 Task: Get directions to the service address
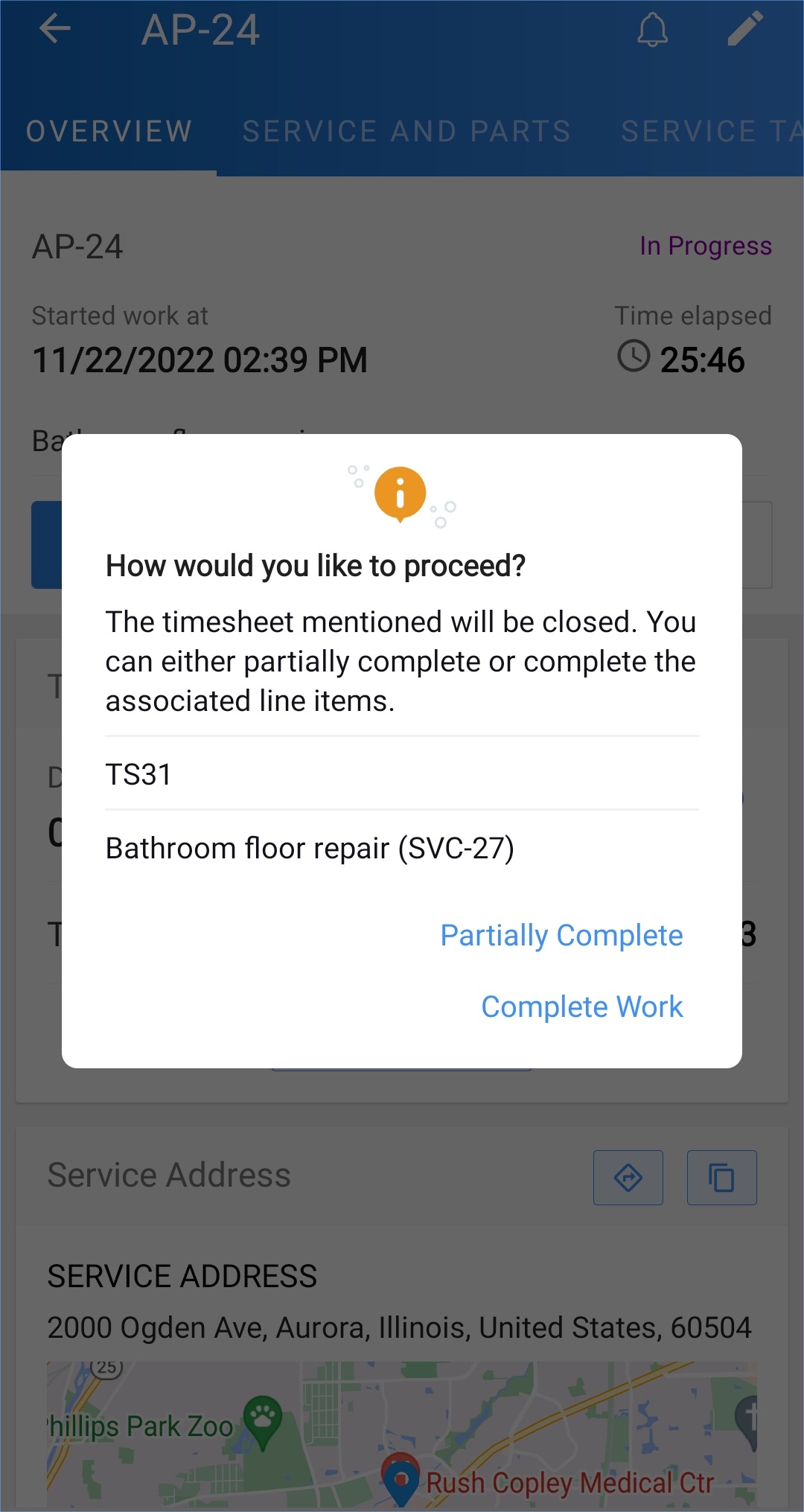click(x=628, y=1178)
